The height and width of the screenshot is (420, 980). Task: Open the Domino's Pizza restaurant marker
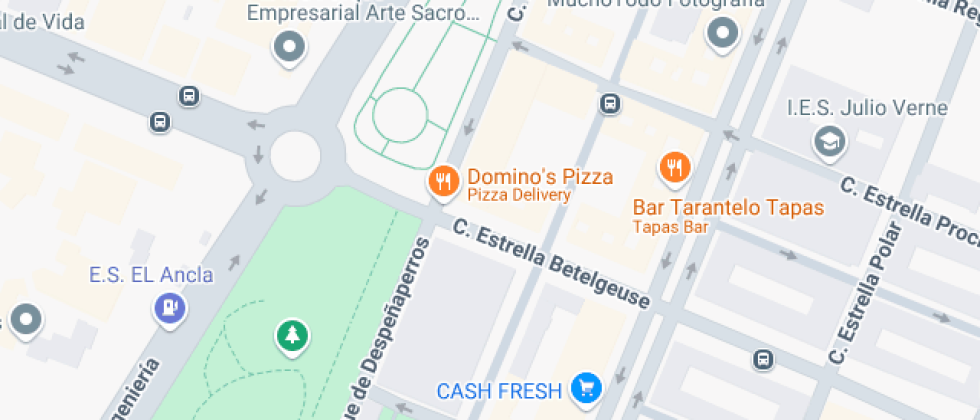(x=443, y=181)
